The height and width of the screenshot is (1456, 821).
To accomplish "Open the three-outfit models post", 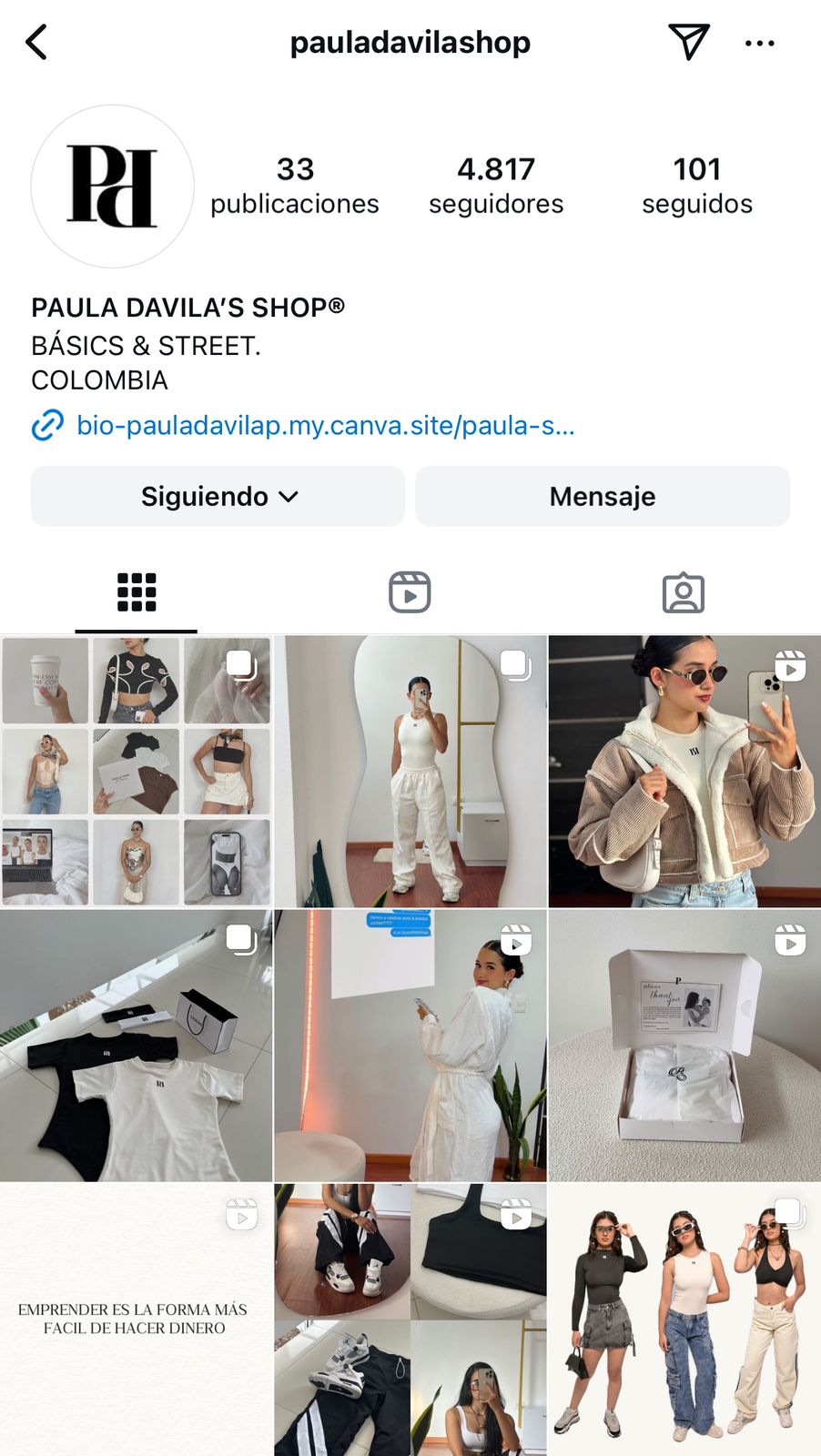I will 684,1319.
